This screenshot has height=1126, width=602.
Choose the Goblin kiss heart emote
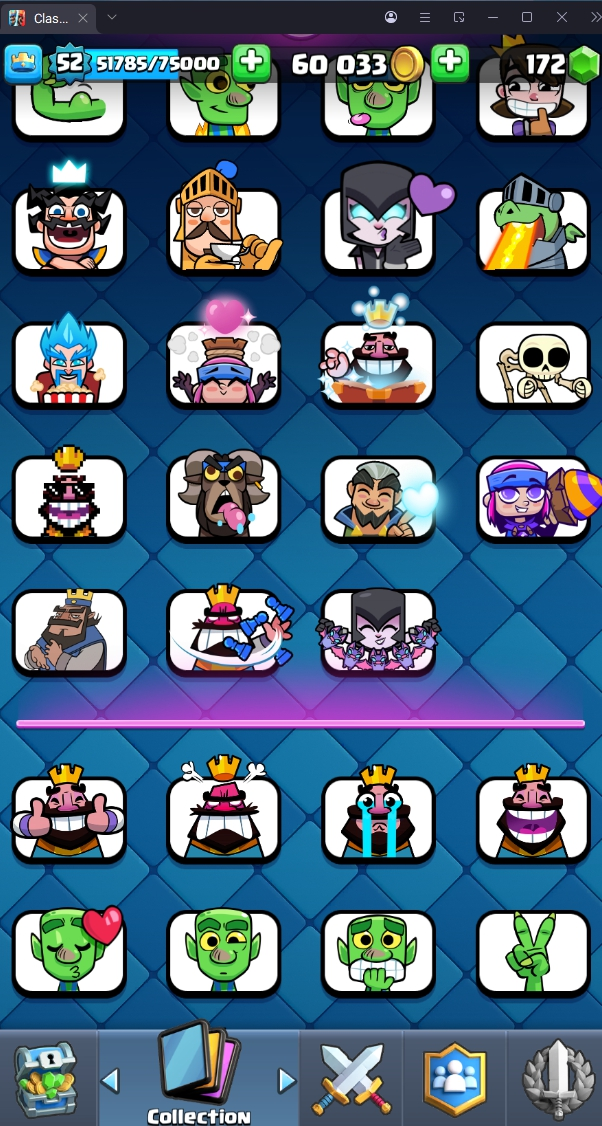[69, 951]
